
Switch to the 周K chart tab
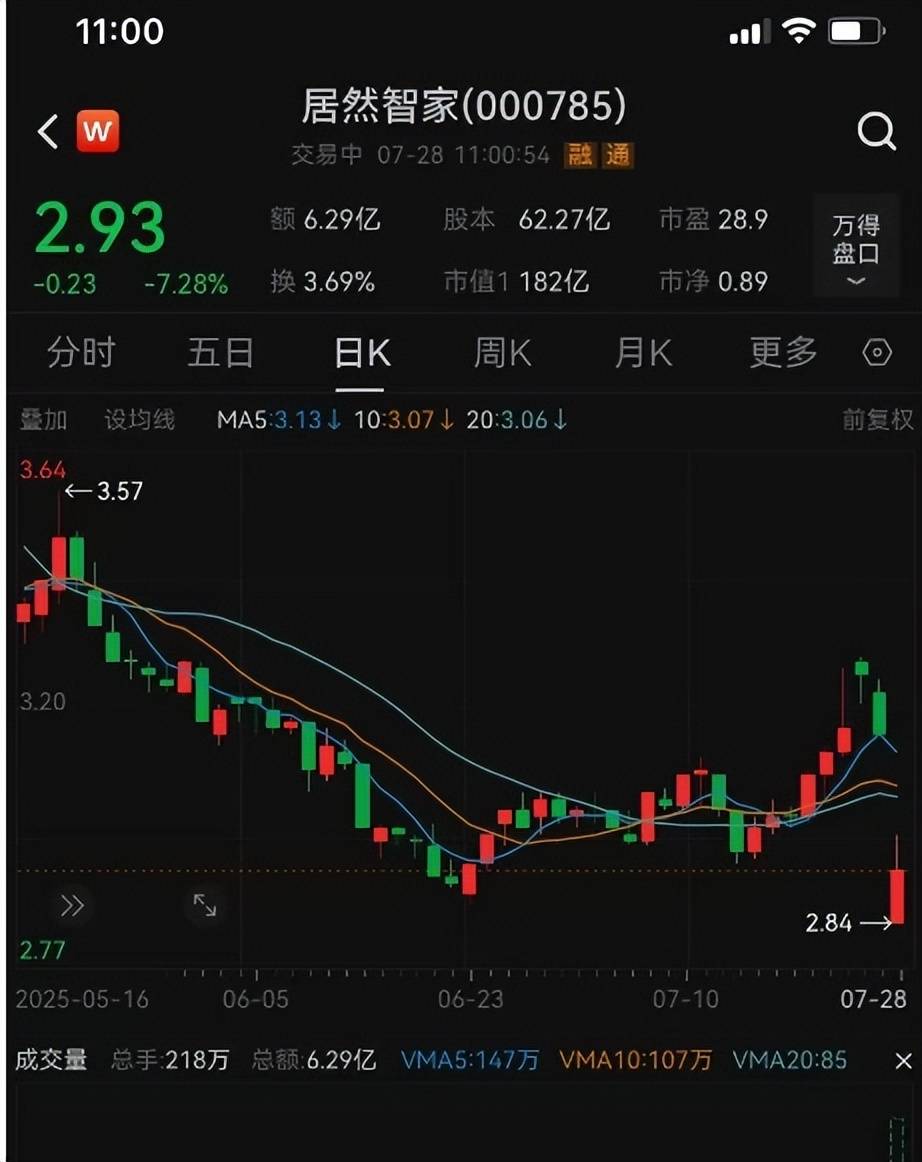pyautogui.click(x=502, y=353)
